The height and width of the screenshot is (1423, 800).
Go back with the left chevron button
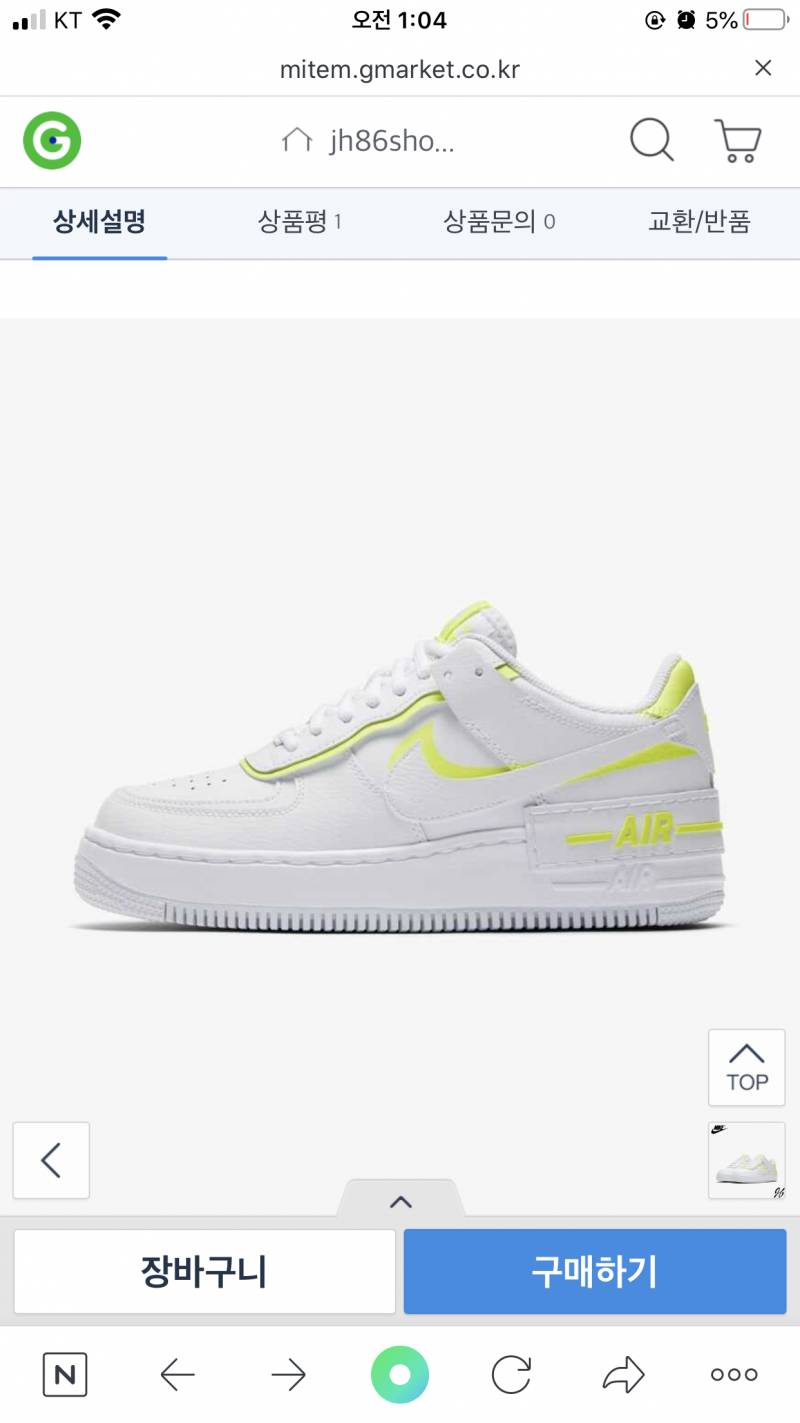coord(51,1160)
